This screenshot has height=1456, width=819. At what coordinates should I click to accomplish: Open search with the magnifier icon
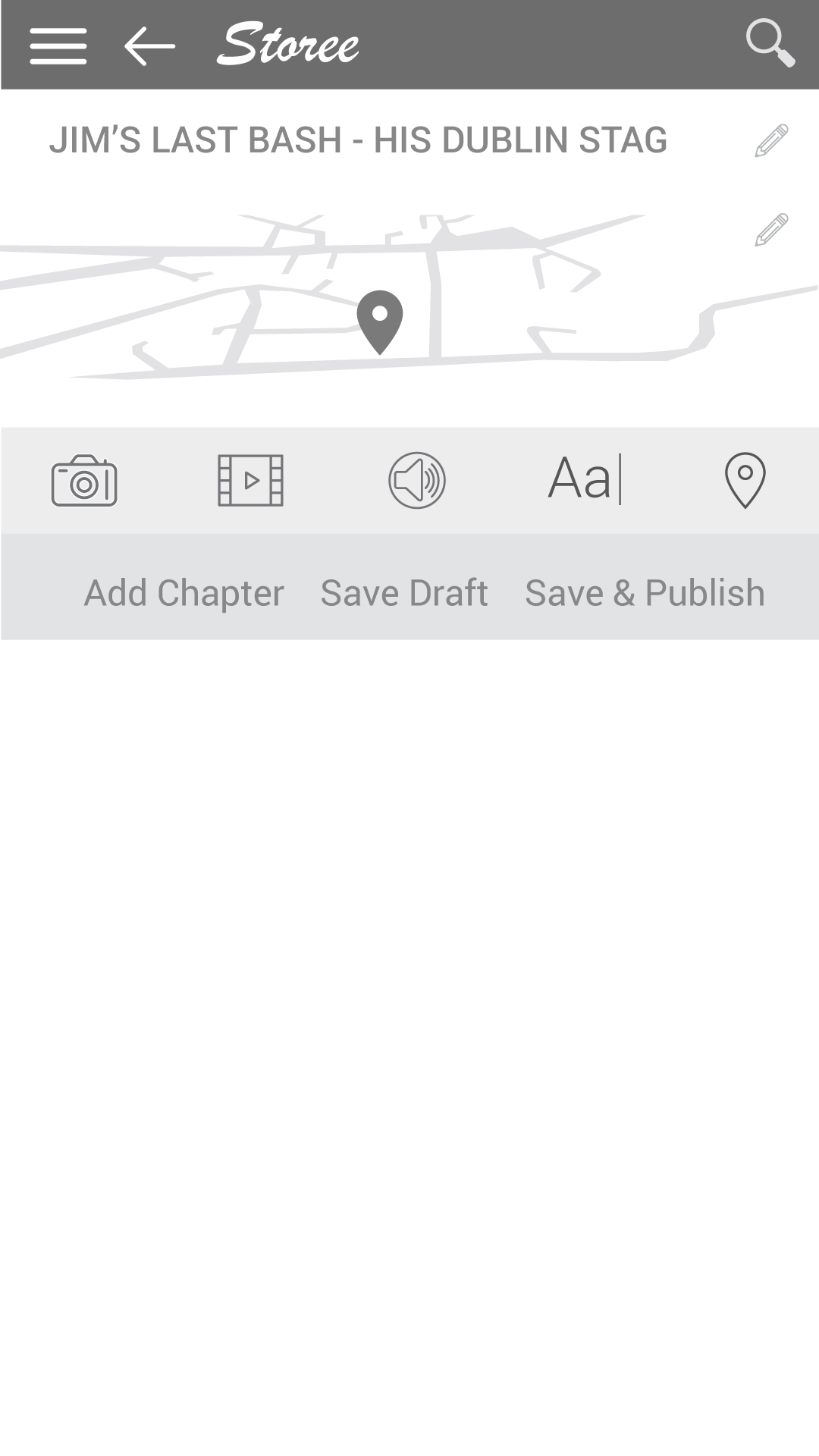[770, 43]
